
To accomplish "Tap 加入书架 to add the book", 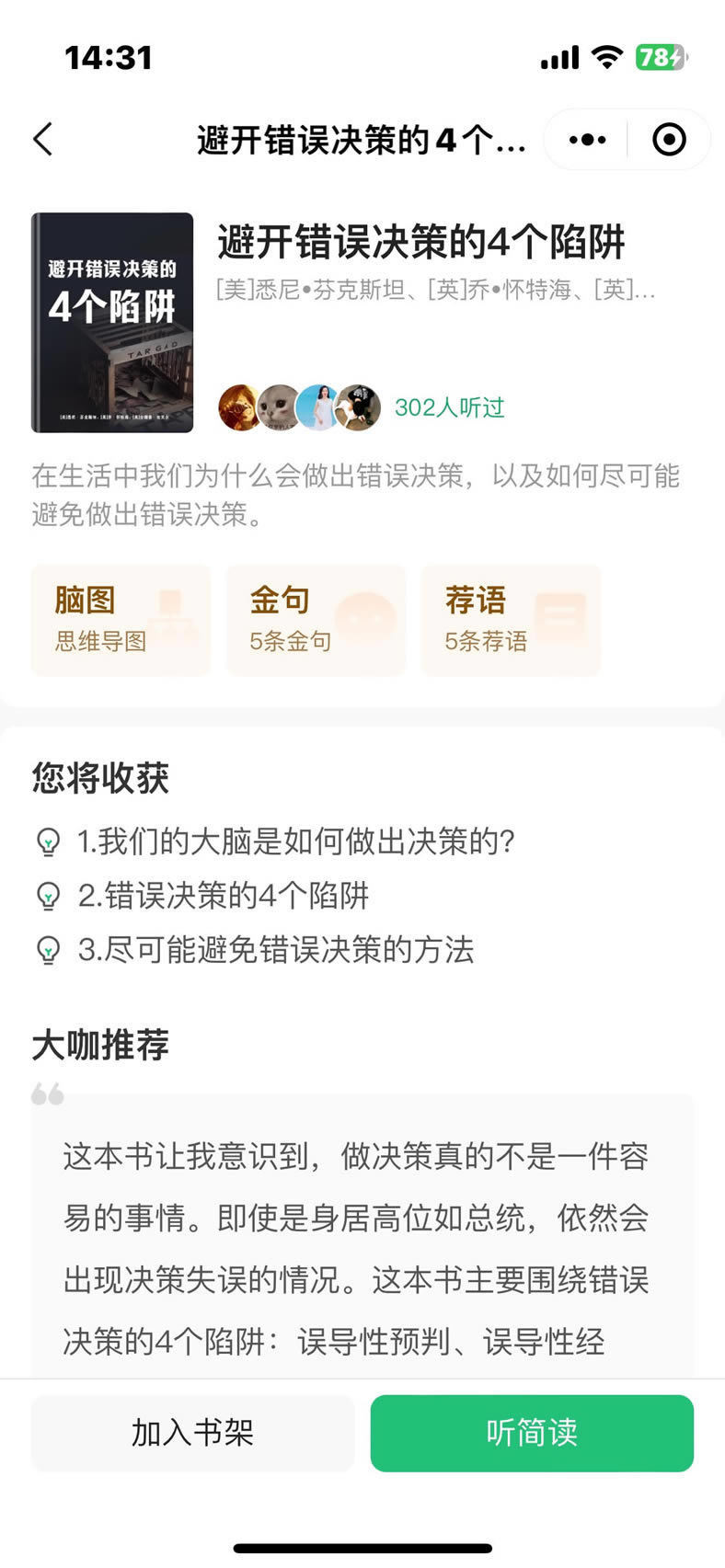I will coord(192,1433).
